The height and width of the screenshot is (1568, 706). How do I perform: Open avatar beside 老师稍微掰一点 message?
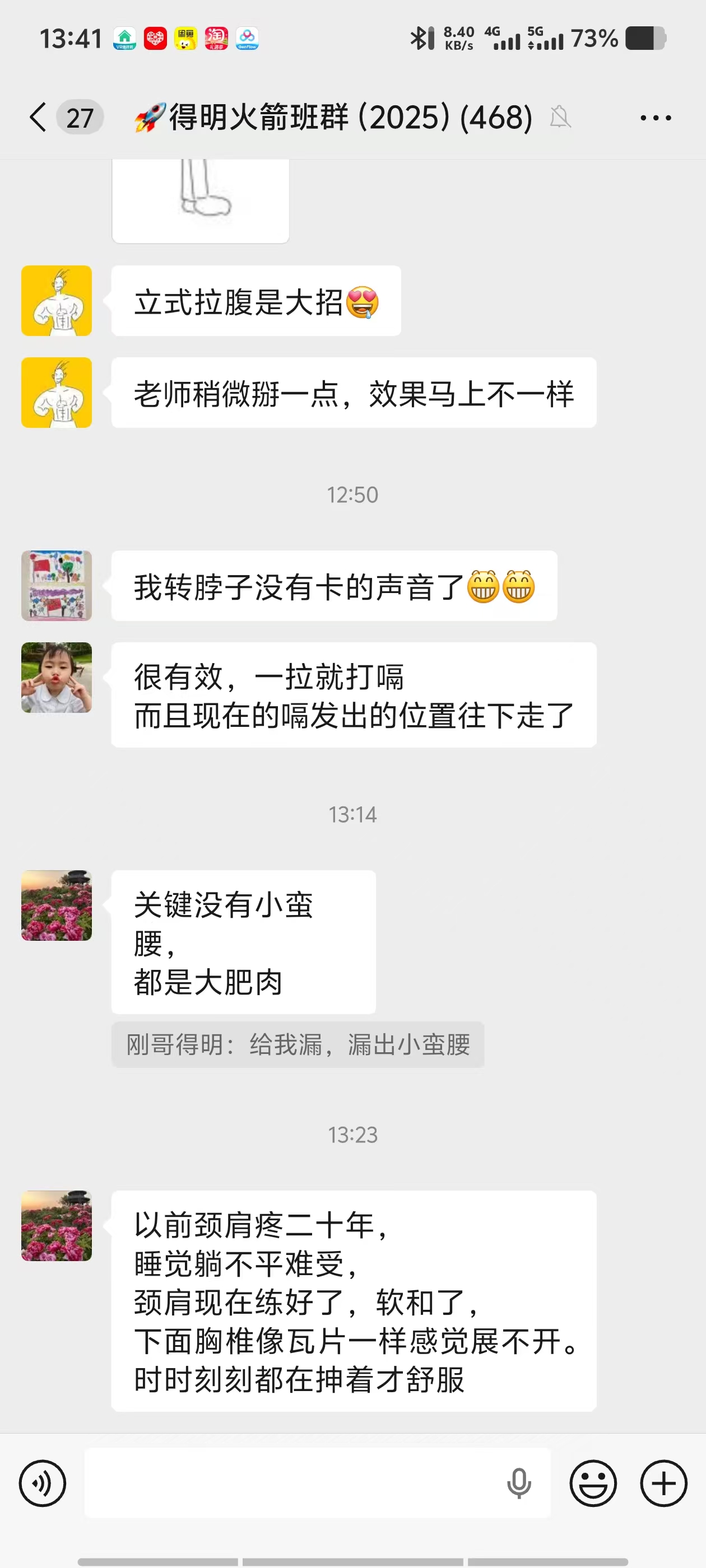click(57, 393)
